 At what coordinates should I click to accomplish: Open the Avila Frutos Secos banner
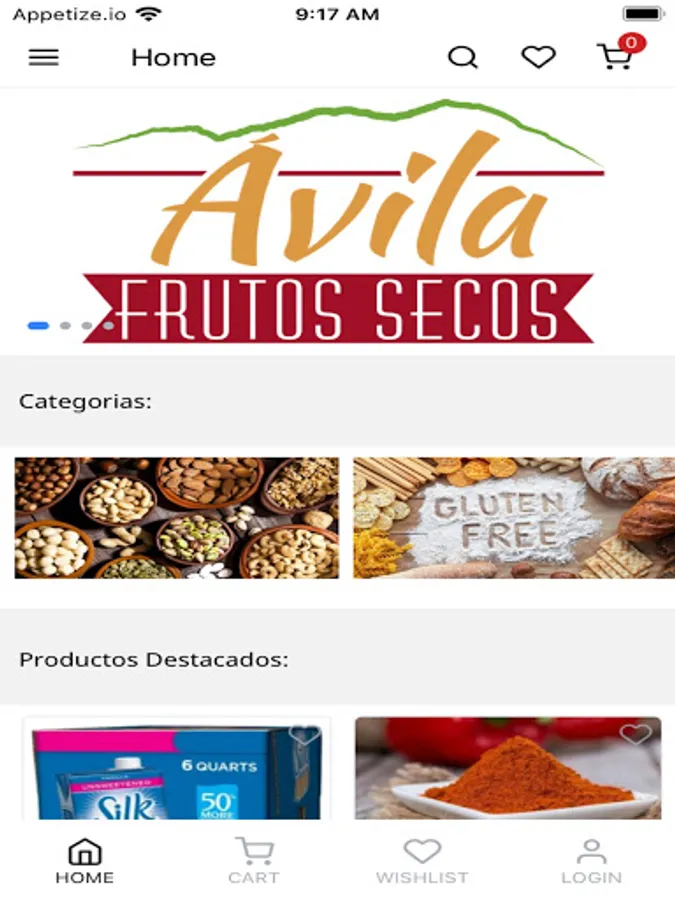click(x=338, y=220)
